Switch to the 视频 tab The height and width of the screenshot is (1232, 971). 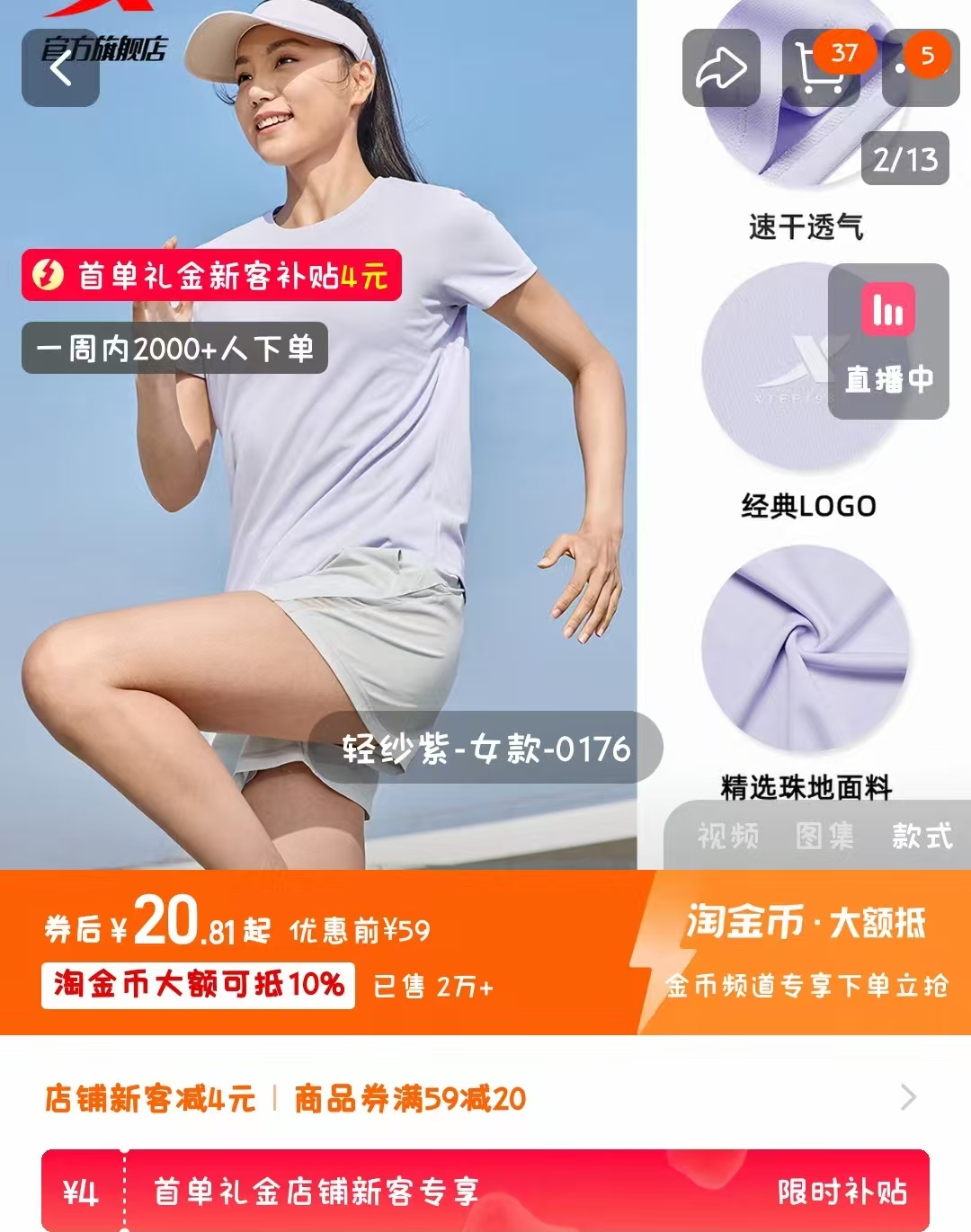[727, 837]
